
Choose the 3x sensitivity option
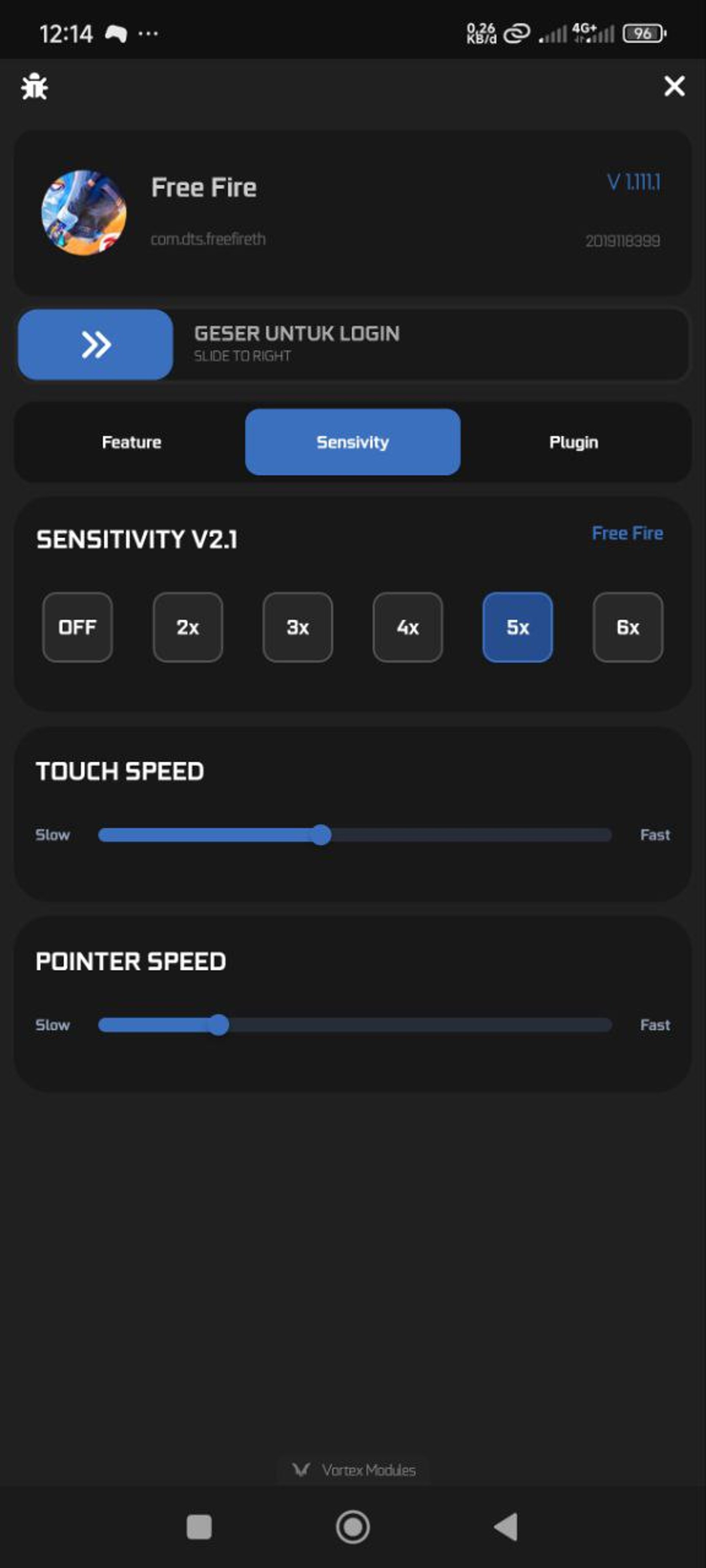[298, 627]
